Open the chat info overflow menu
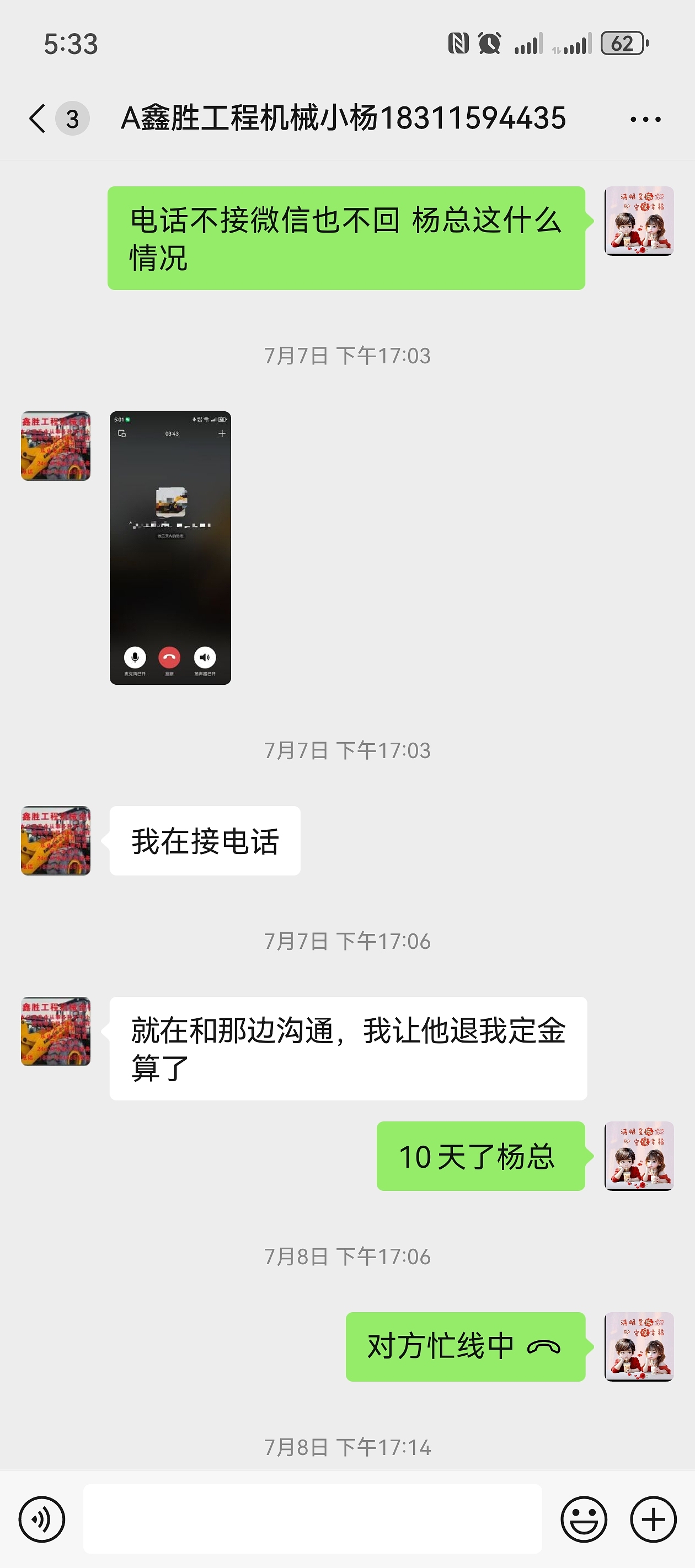 (646, 119)
